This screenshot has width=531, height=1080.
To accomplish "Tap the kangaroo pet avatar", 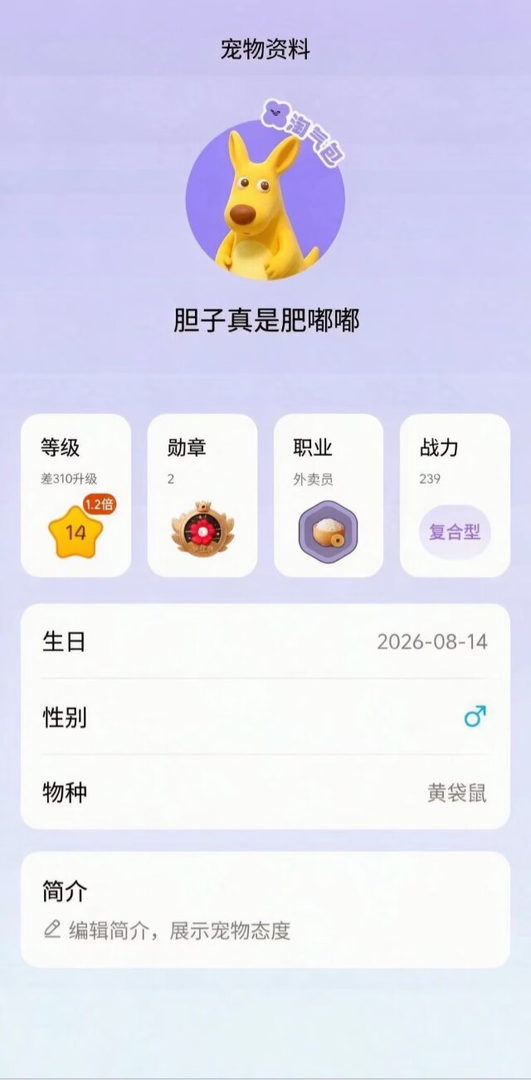I will tap(265, 200).
